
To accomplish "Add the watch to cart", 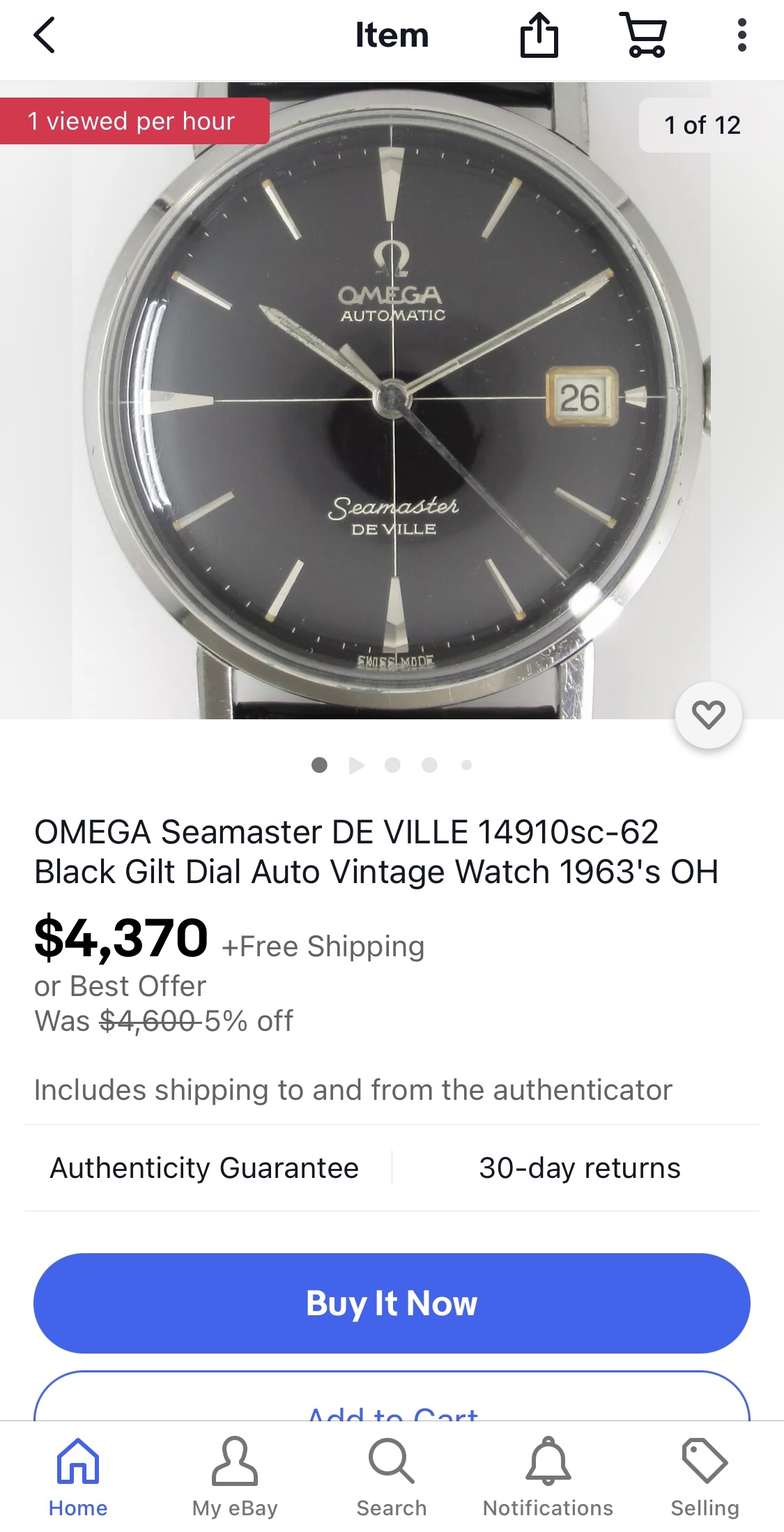I will pyautogui.click(x=392, y=1404).
